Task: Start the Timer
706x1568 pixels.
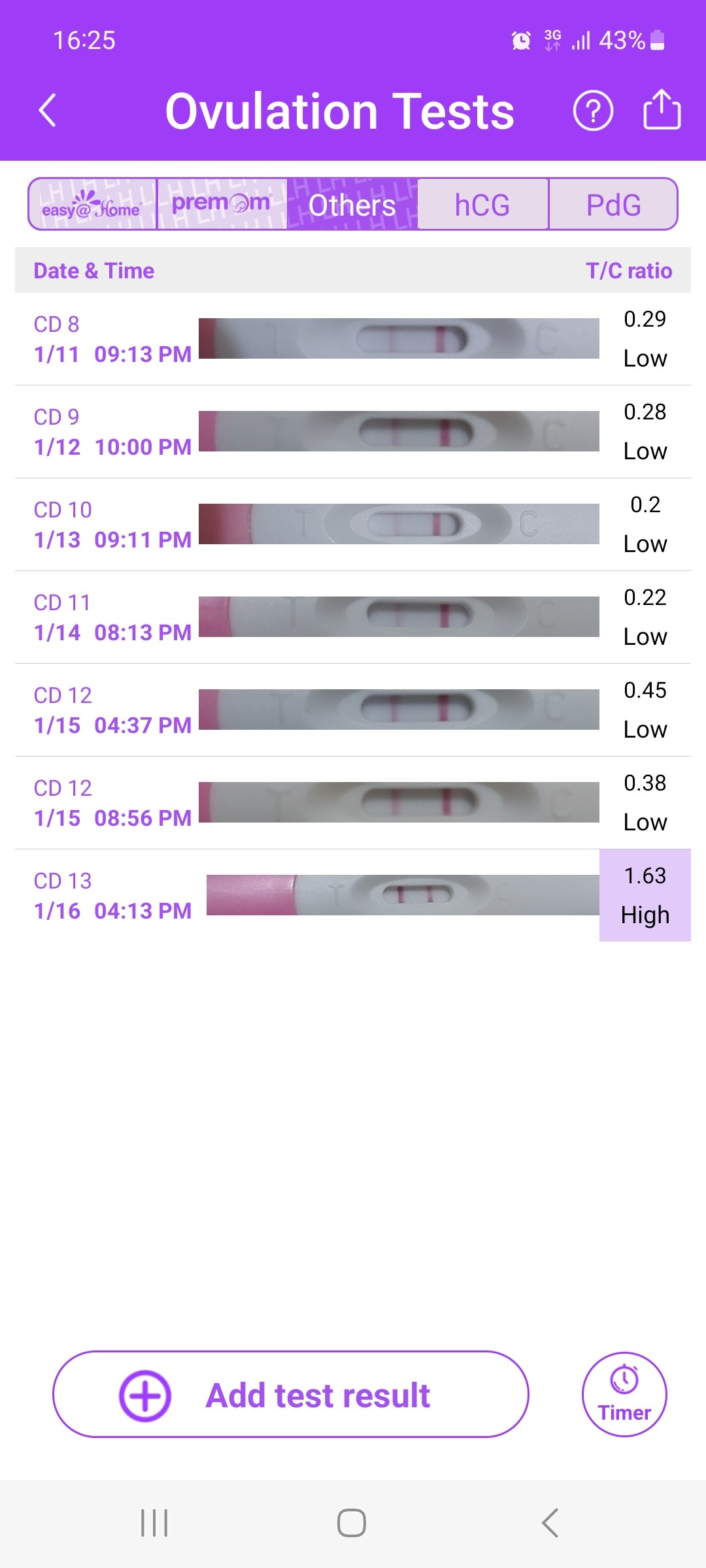Action: 624,1395
